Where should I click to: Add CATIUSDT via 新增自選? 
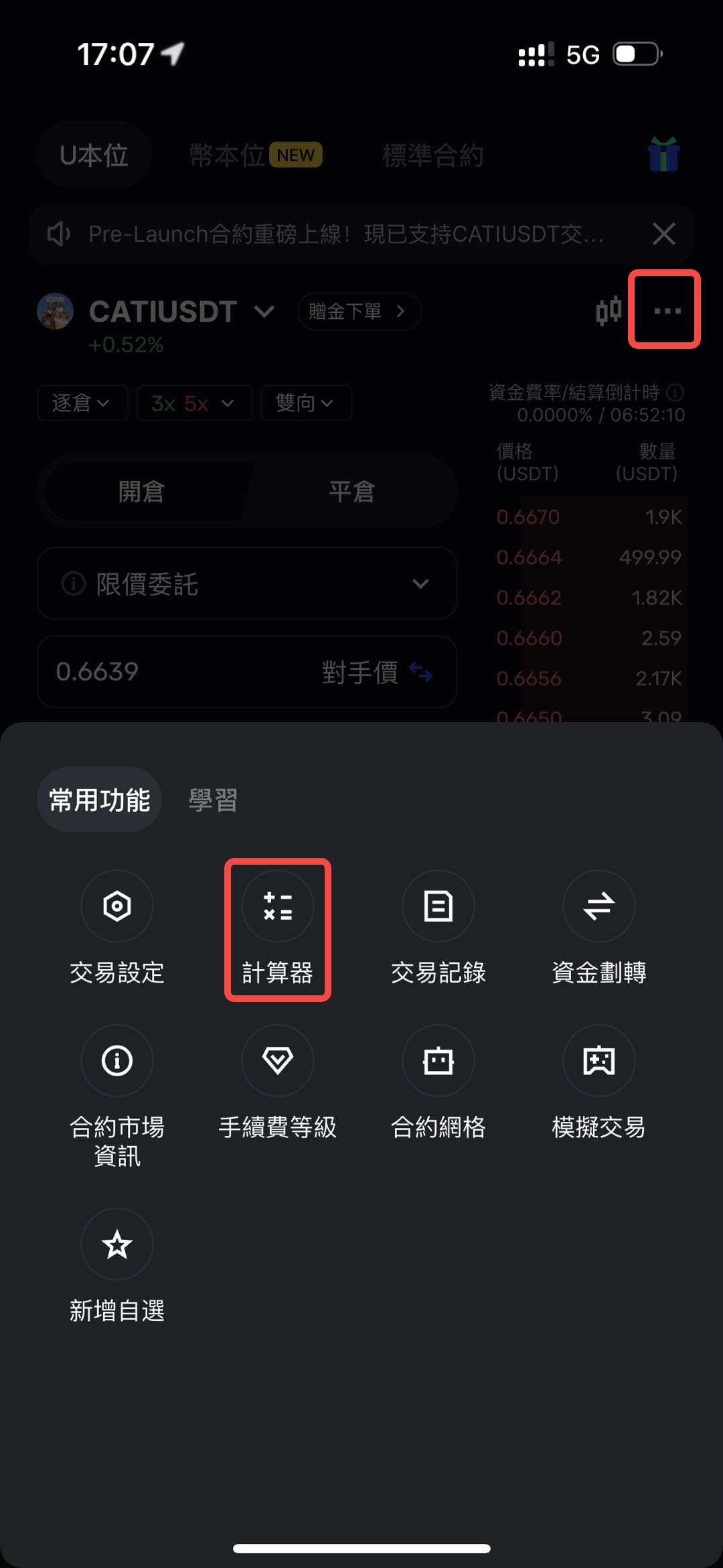tap(117, 1244)
